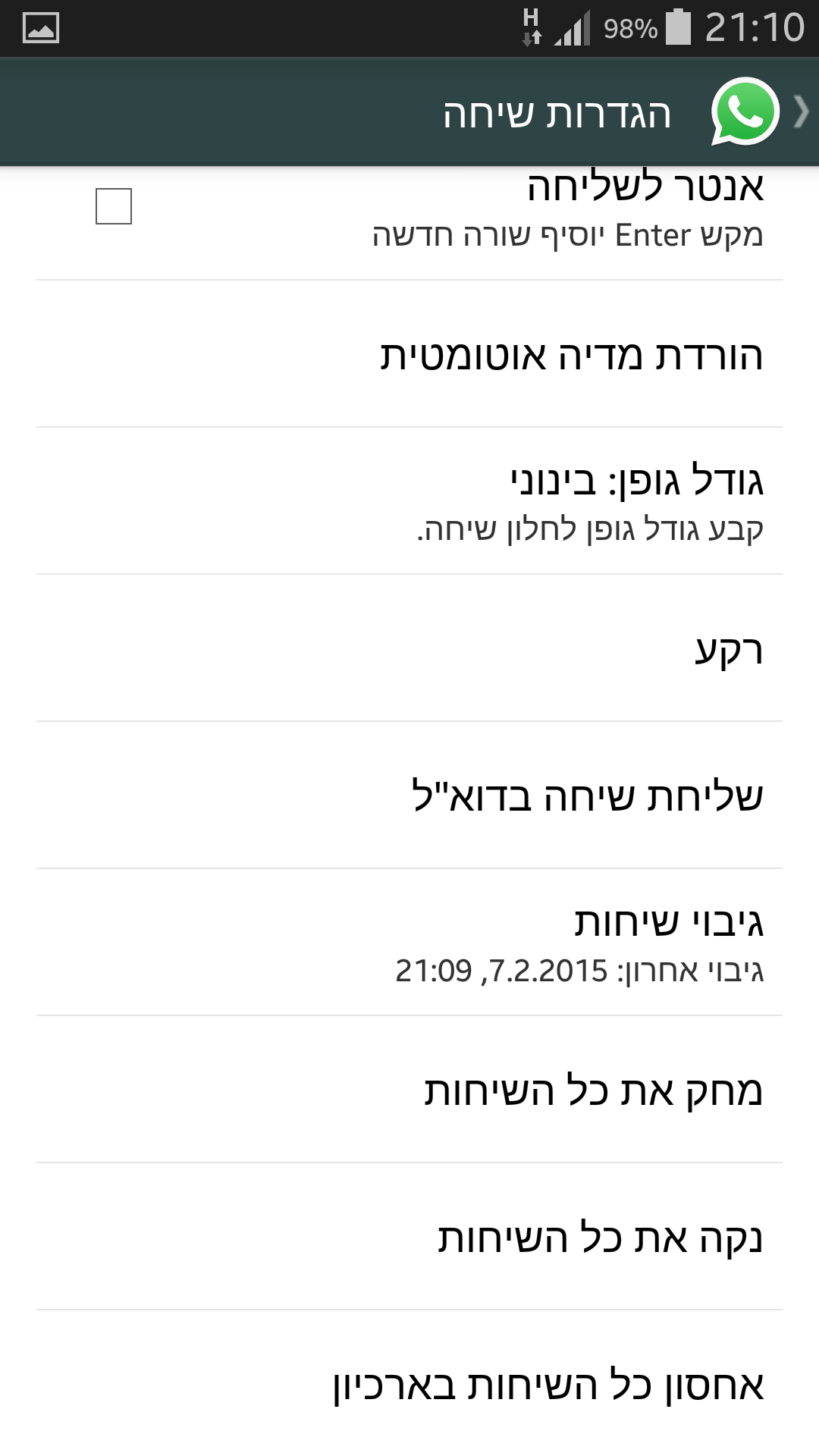Tap the back chevron to exit settings

(x=802, y=112)
